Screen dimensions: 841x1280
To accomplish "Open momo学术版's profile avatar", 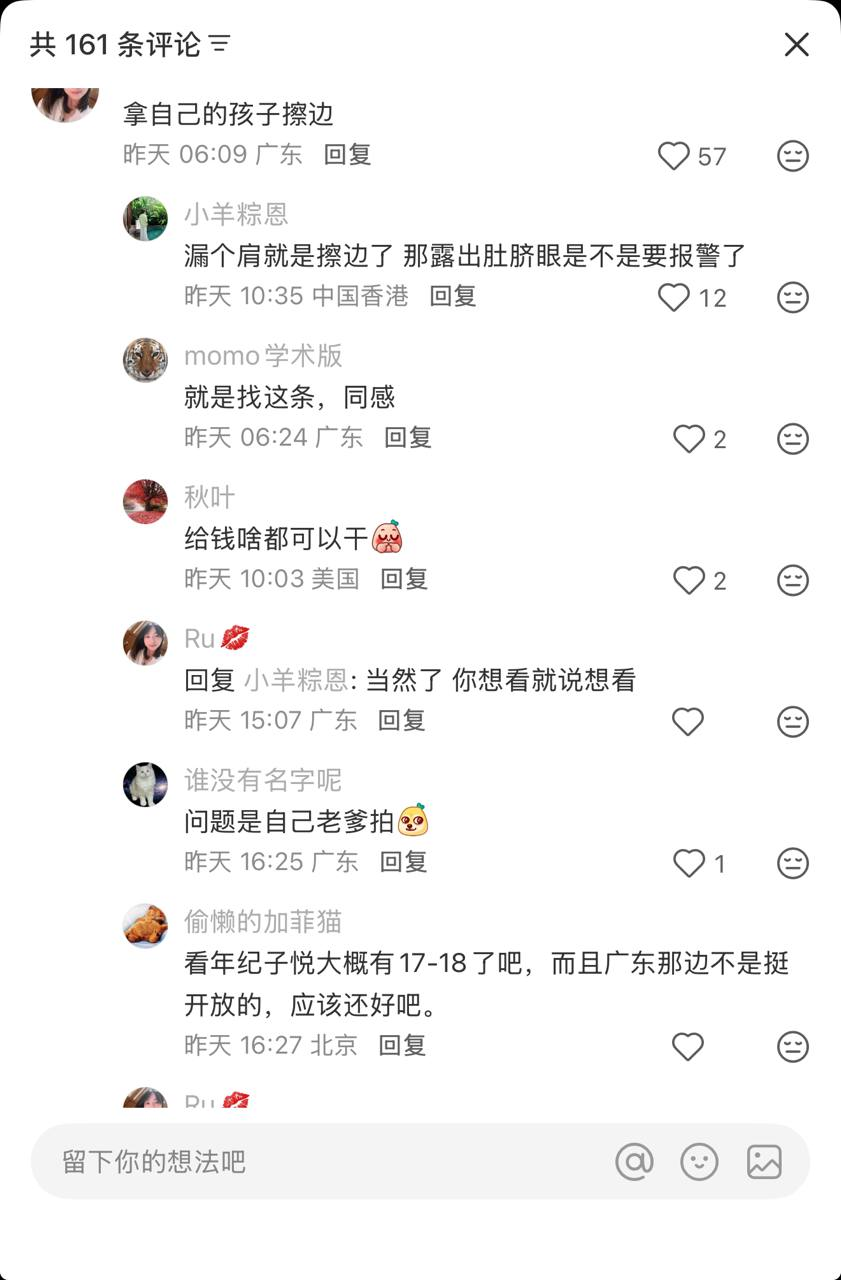I will pos(146,360).
